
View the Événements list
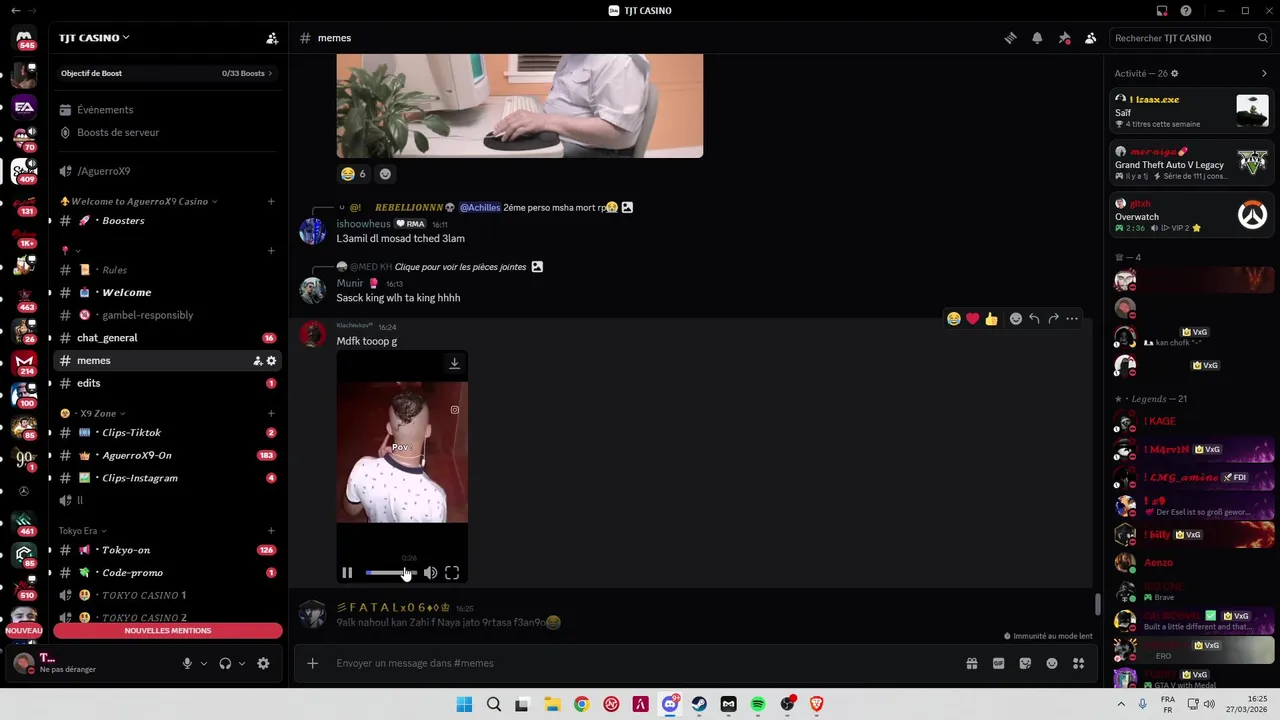coord(105,110)
